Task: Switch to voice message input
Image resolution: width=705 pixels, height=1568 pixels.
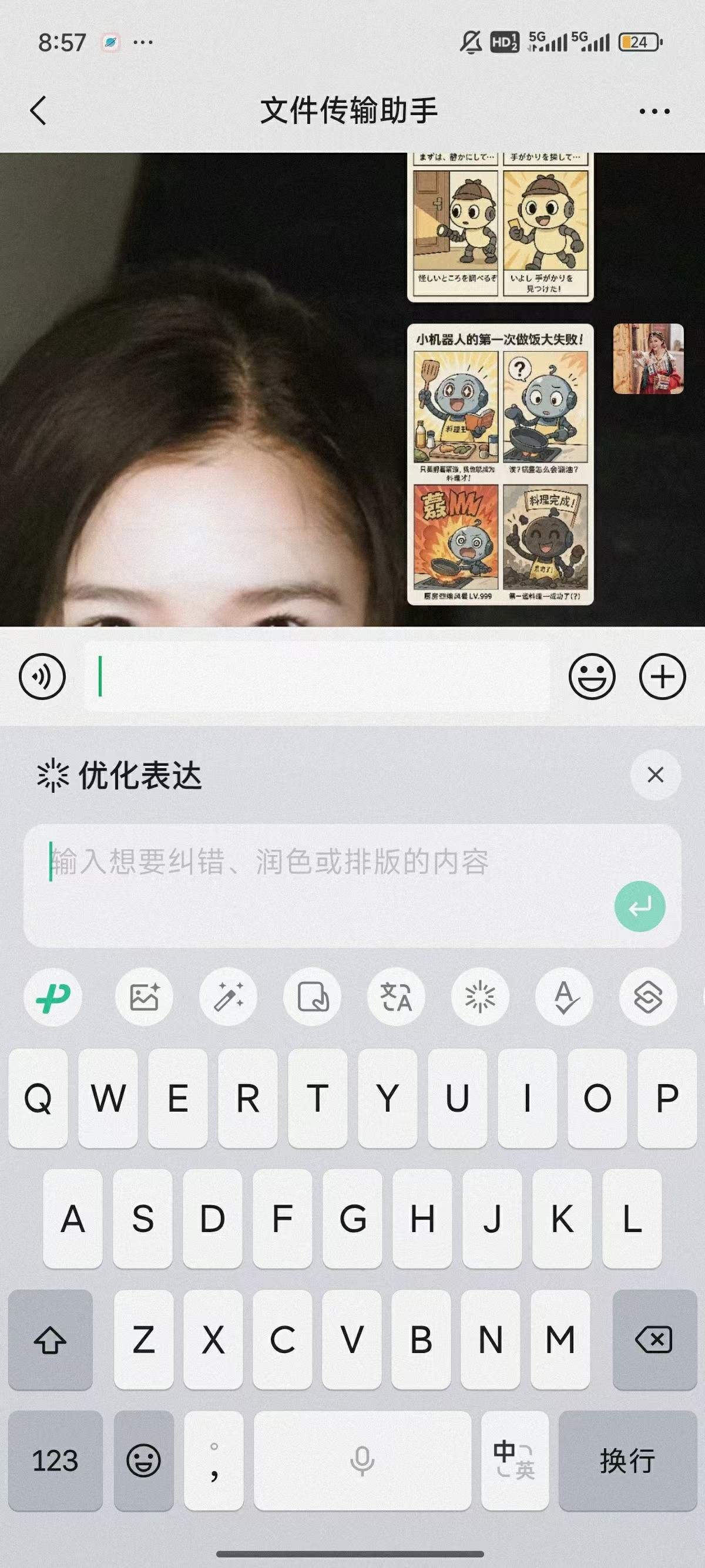Action: (x=42, y=677)
